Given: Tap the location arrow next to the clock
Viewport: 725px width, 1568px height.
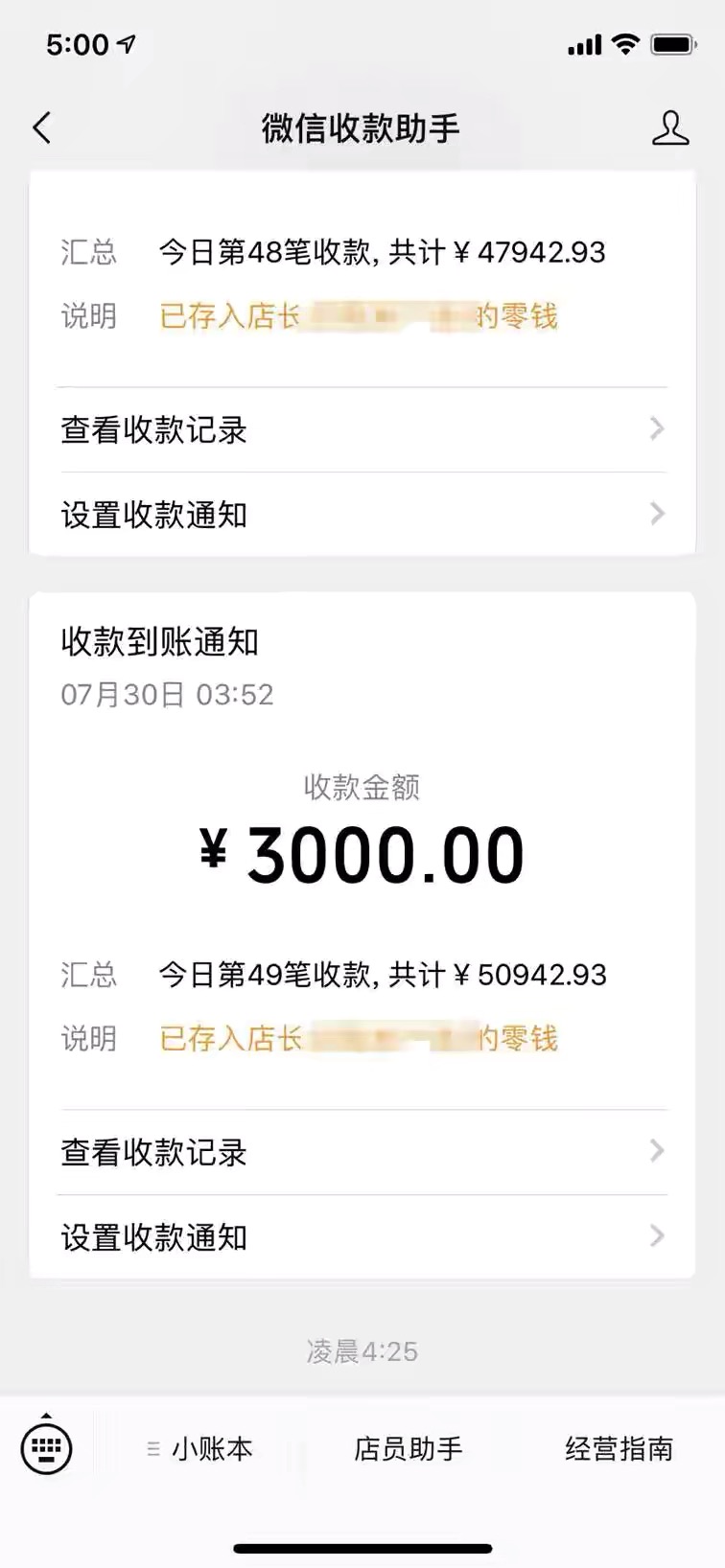Looking at the screenshot, I should click(125, 42).
